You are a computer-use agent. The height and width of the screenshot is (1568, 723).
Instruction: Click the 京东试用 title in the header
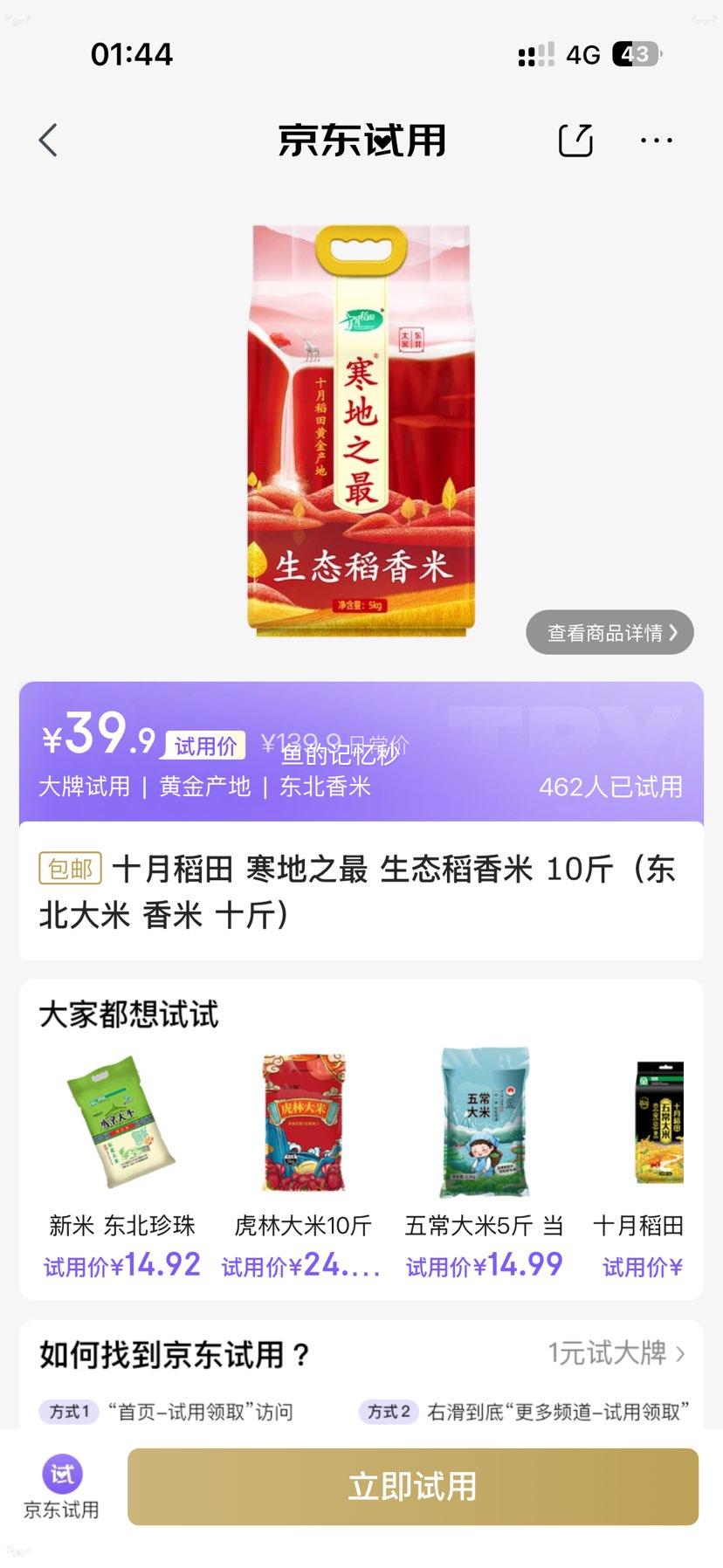pyautogui.click(x=361, y=140)
